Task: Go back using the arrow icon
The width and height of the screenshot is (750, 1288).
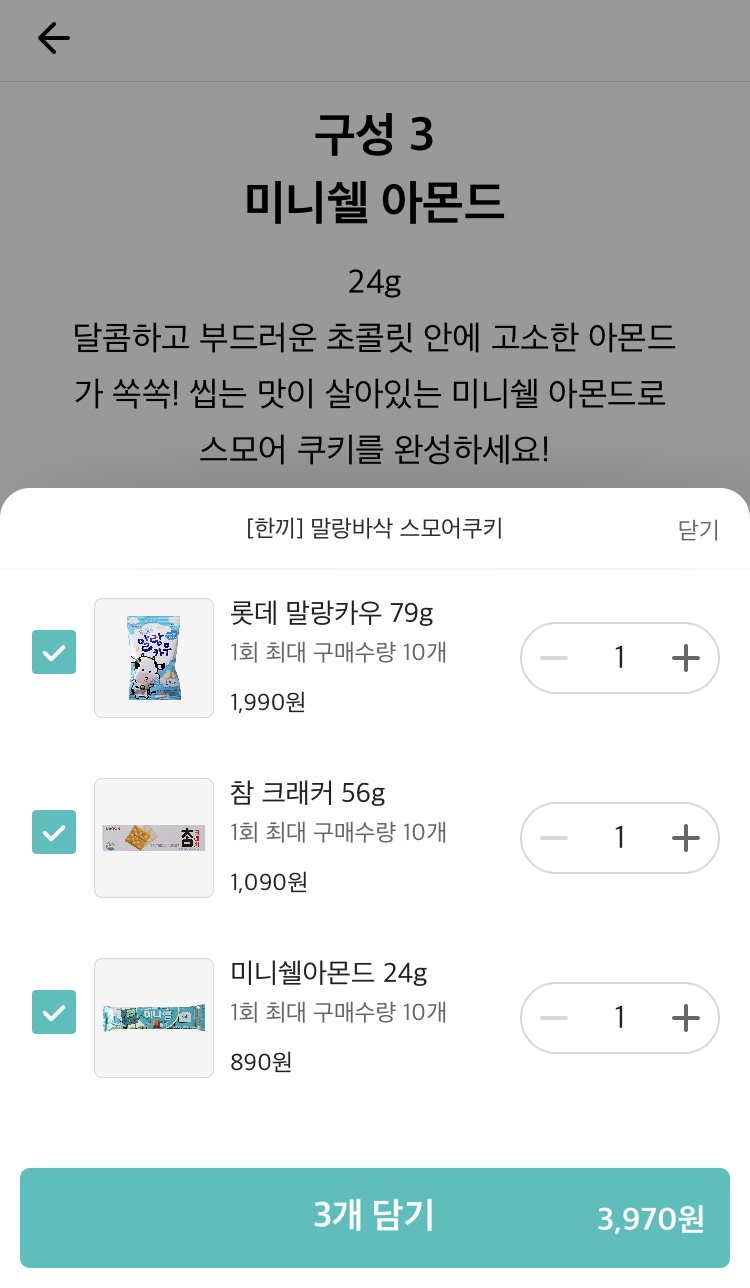Action: (54, 38)
